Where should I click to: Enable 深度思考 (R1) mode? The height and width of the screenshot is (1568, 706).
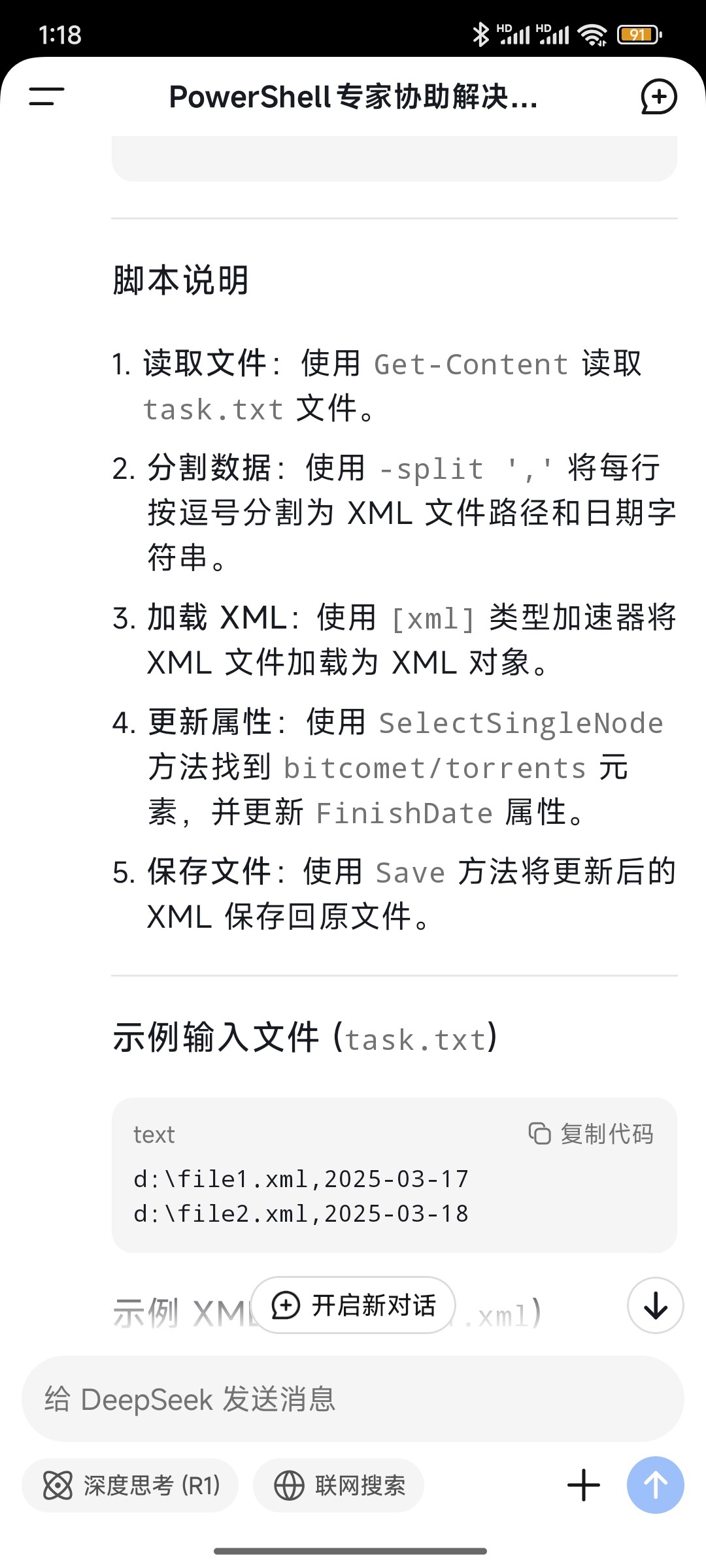point(130,1486)
